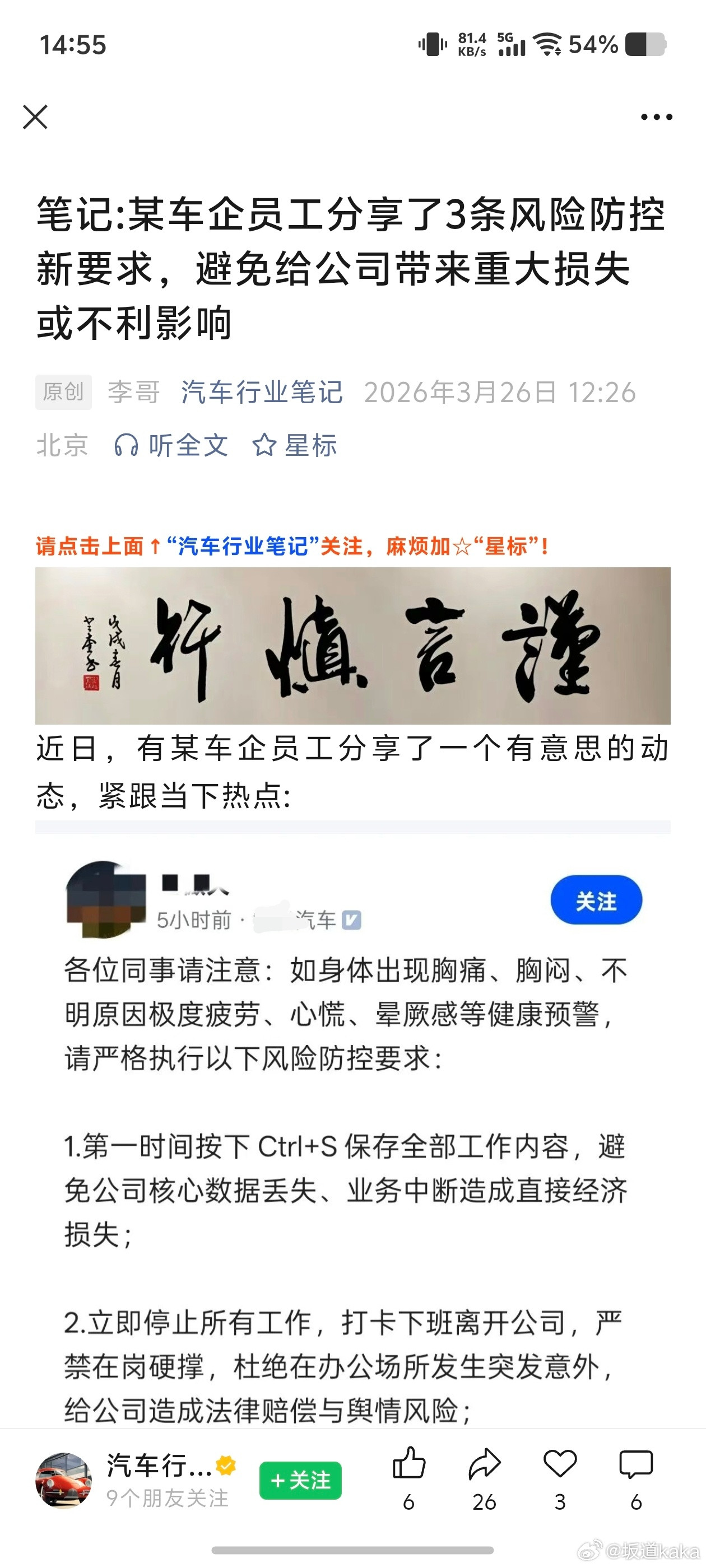Tap the 原创 original tag
The height and width of the screenshot is (1568, 706).
pos(64,392)
